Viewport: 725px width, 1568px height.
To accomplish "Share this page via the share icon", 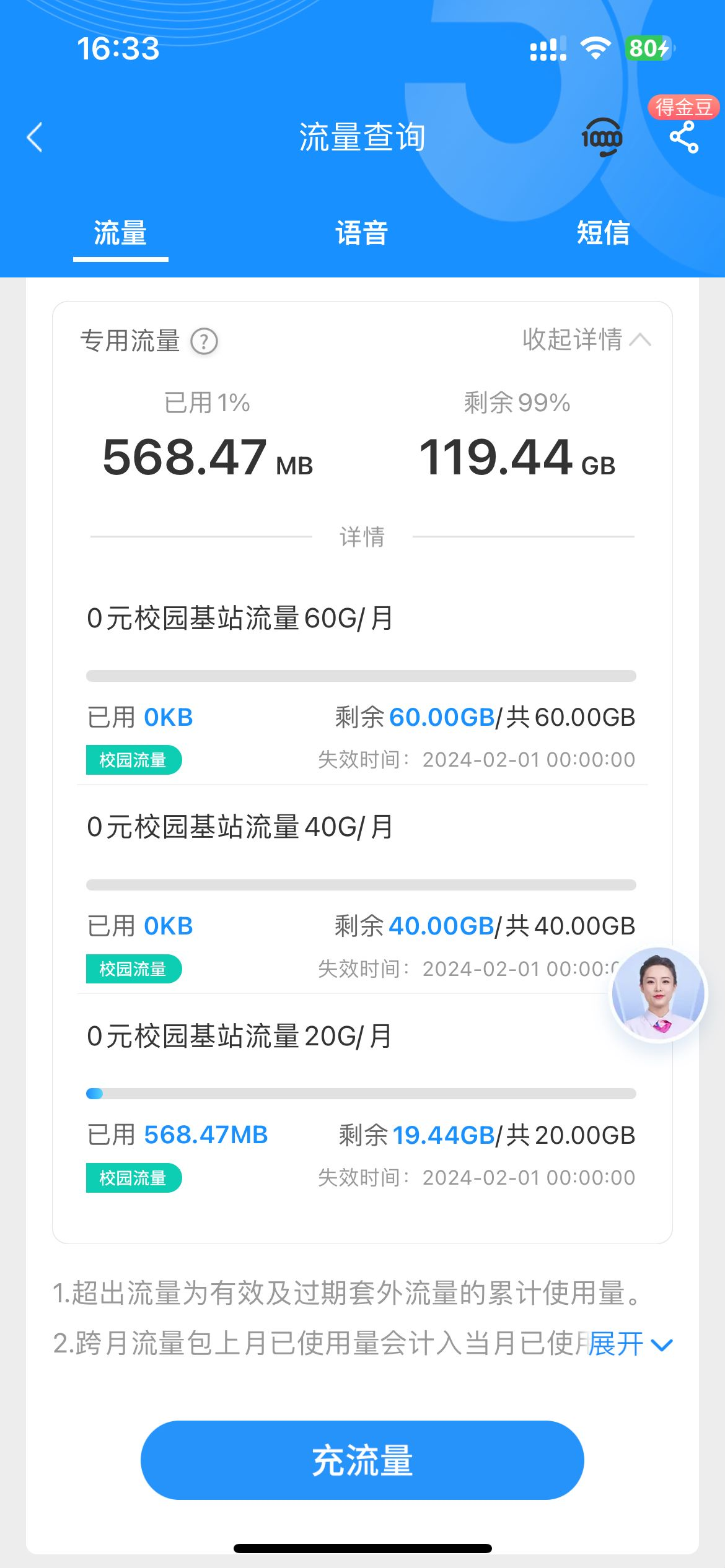I will [683, 137].
